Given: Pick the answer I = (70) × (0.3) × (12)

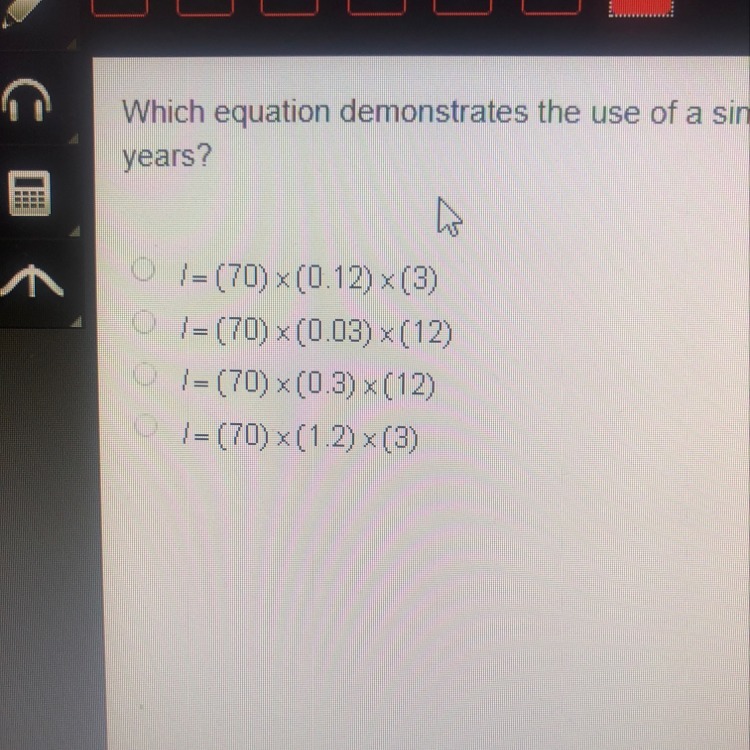Looking at the screenshot, I should (144, 374).
